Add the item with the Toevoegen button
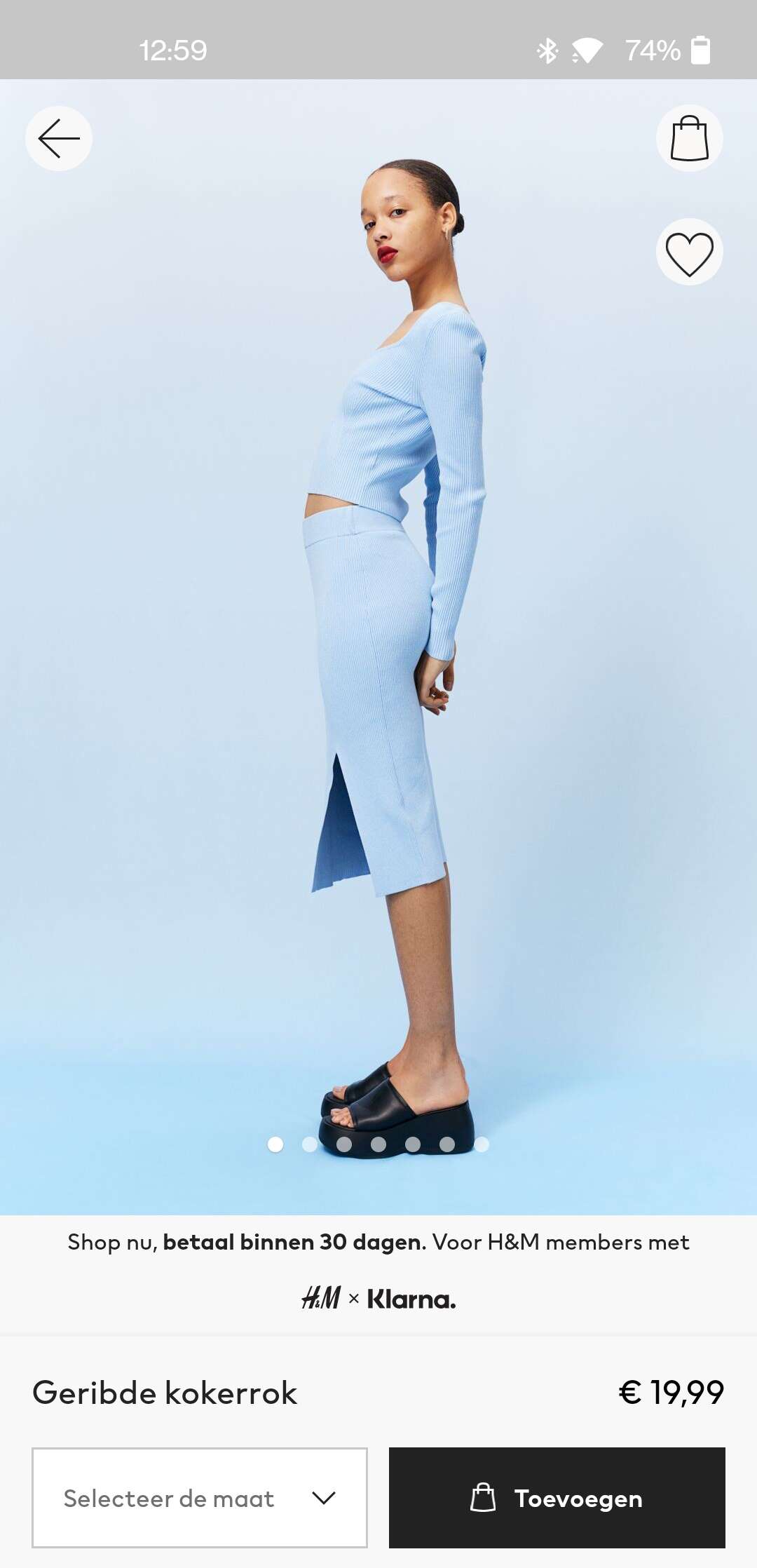757x1568 pixels. pos(557,1498)
